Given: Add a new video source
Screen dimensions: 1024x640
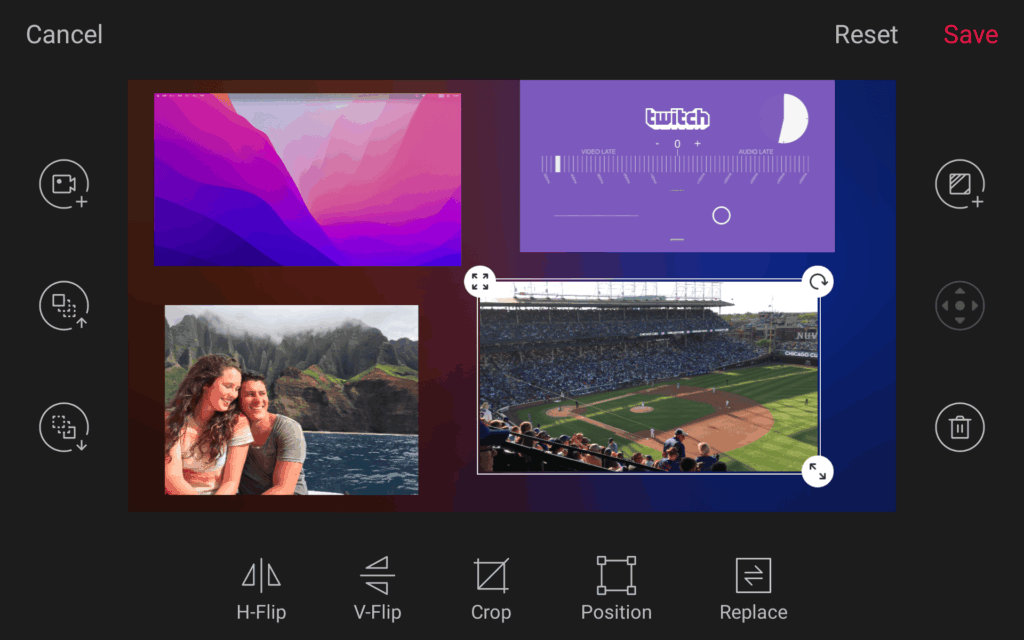Looking at the screenshot, I should [64, 184].
